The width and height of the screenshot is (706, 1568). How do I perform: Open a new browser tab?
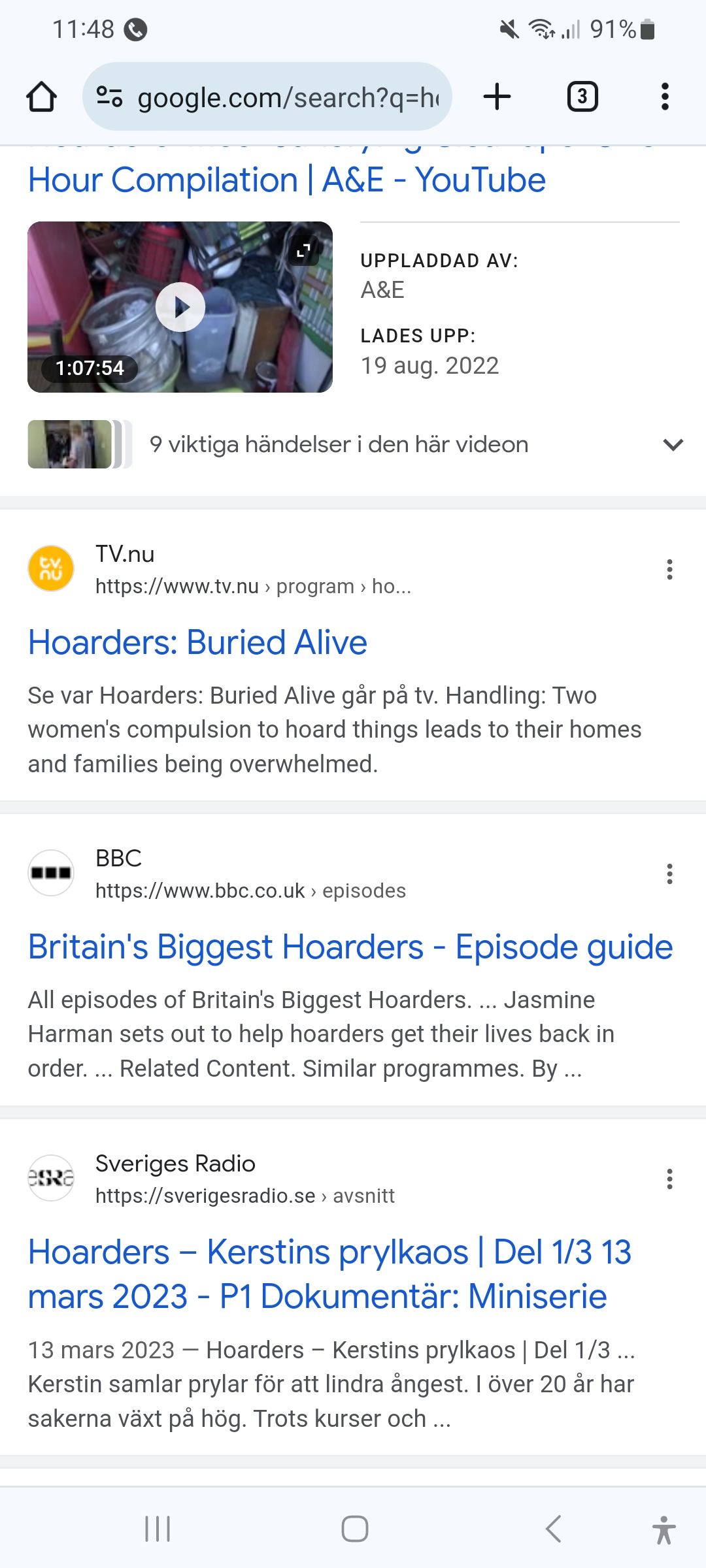(497, 97)
